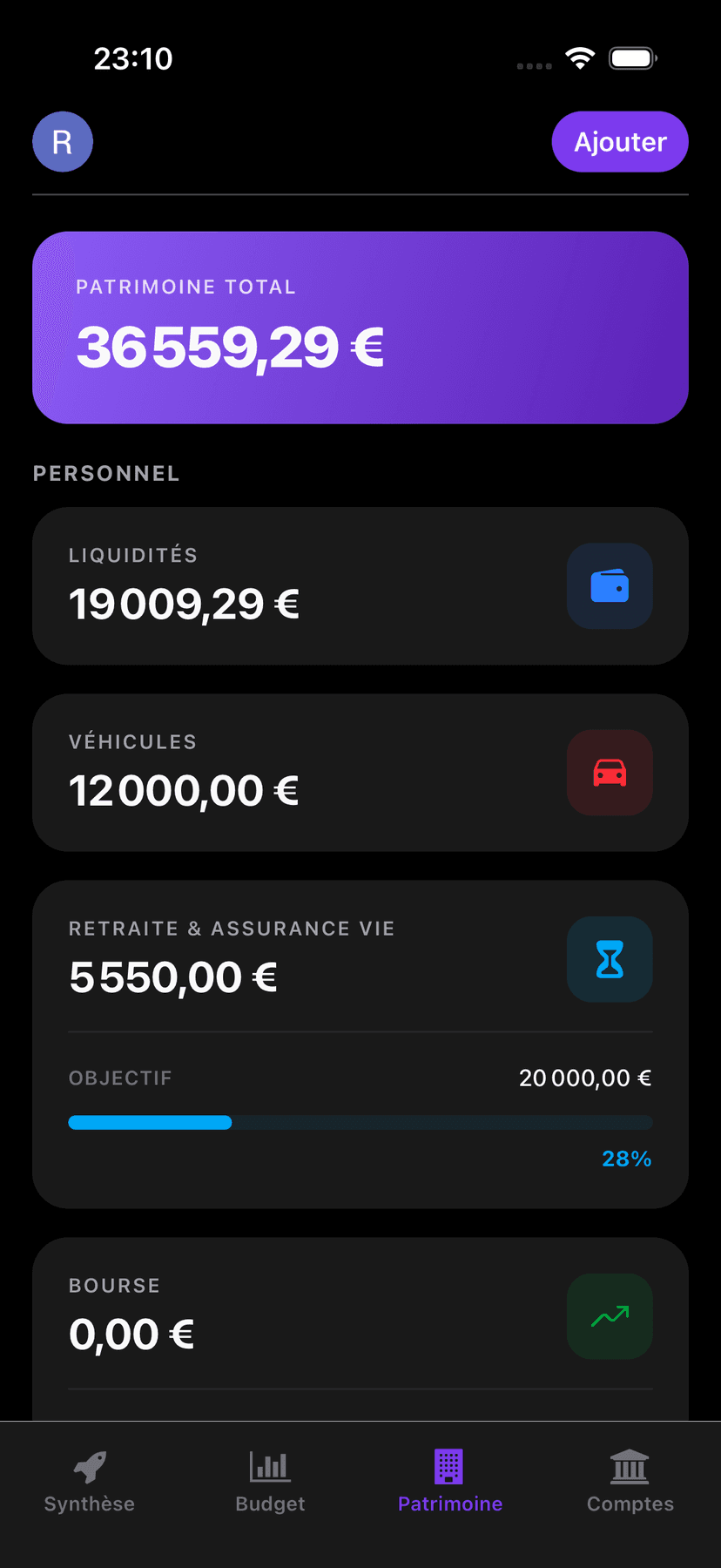Switch to the Comptes tab

coord(630,1479)
